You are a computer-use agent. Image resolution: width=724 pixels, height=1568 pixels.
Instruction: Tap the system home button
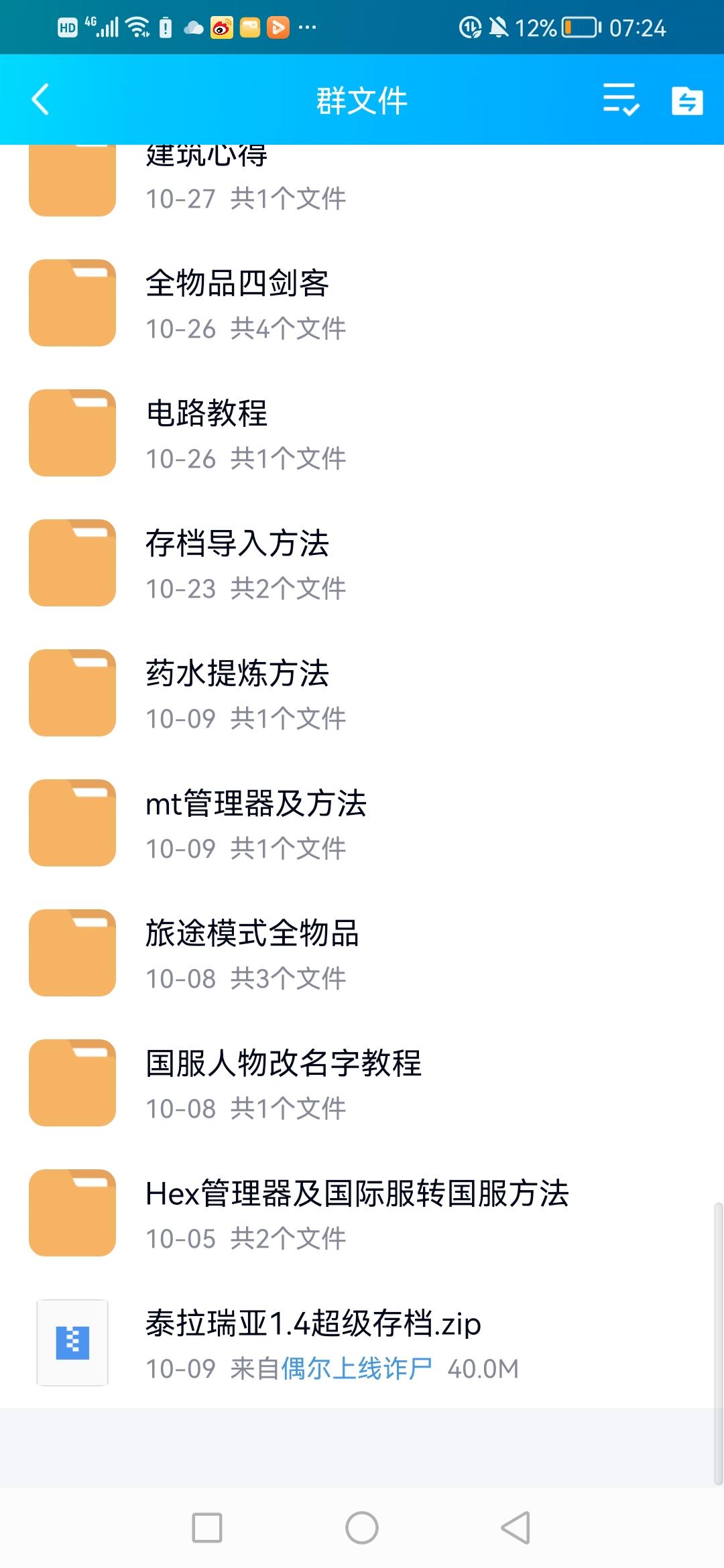(362, 1528)
